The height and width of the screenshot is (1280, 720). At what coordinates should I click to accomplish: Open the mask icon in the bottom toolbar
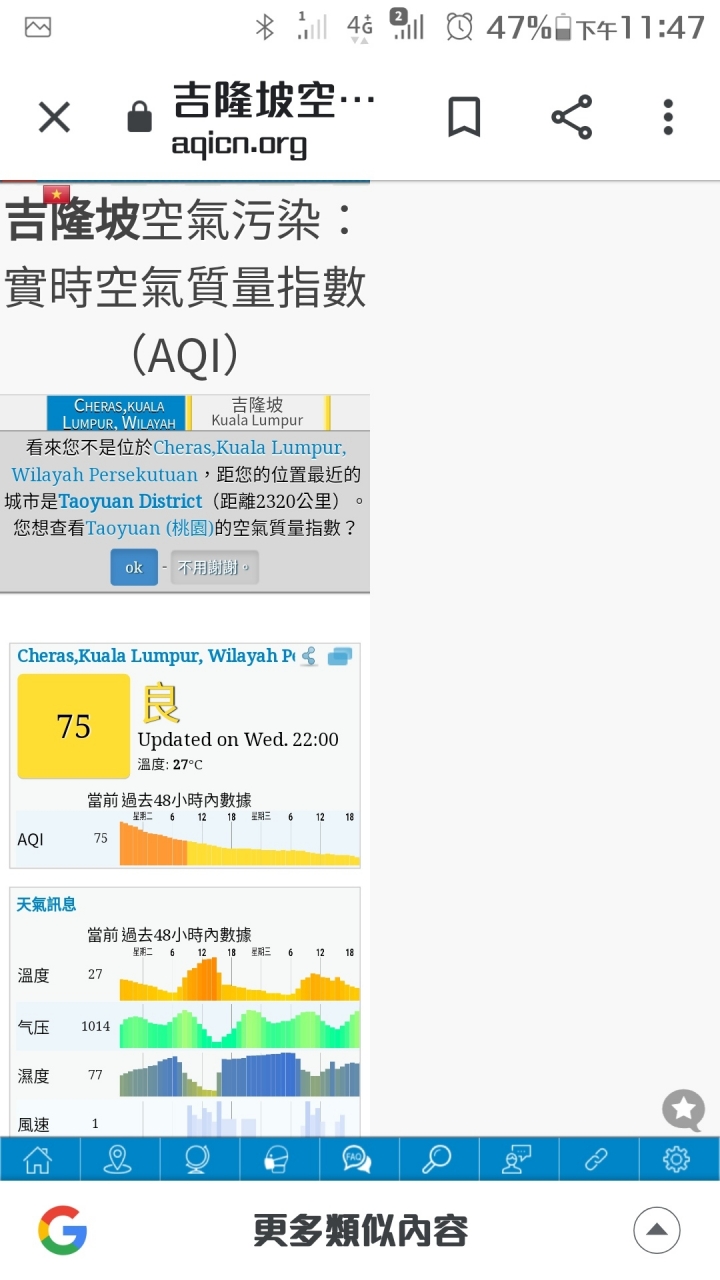tap(277, 1159)
